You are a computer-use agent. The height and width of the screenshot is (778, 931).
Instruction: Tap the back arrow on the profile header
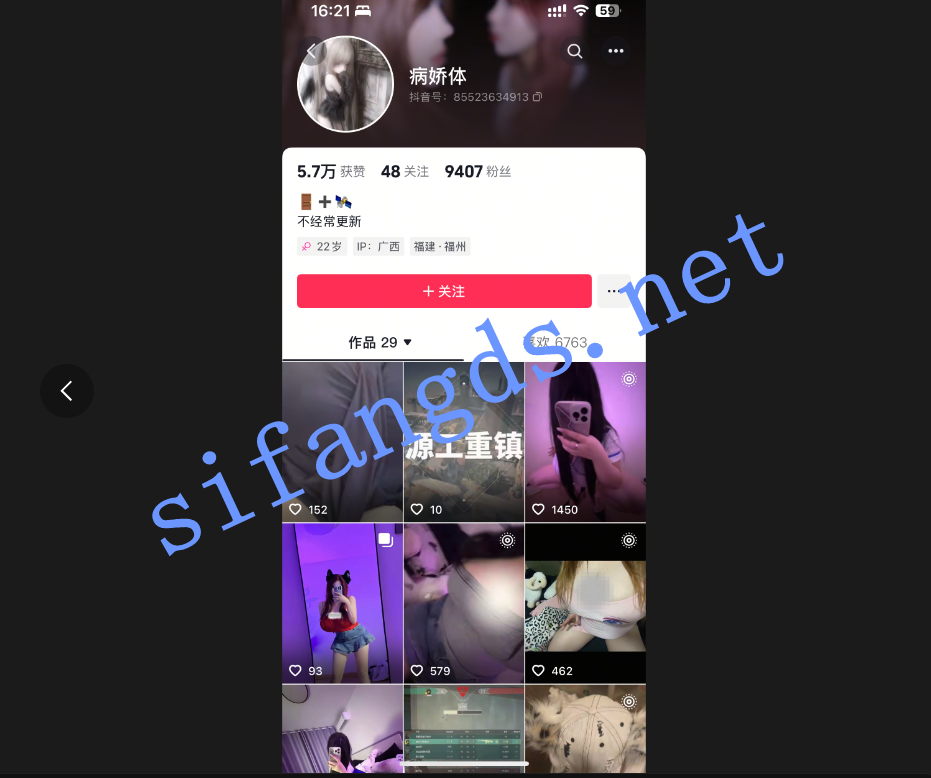click(x=313, y=51)
